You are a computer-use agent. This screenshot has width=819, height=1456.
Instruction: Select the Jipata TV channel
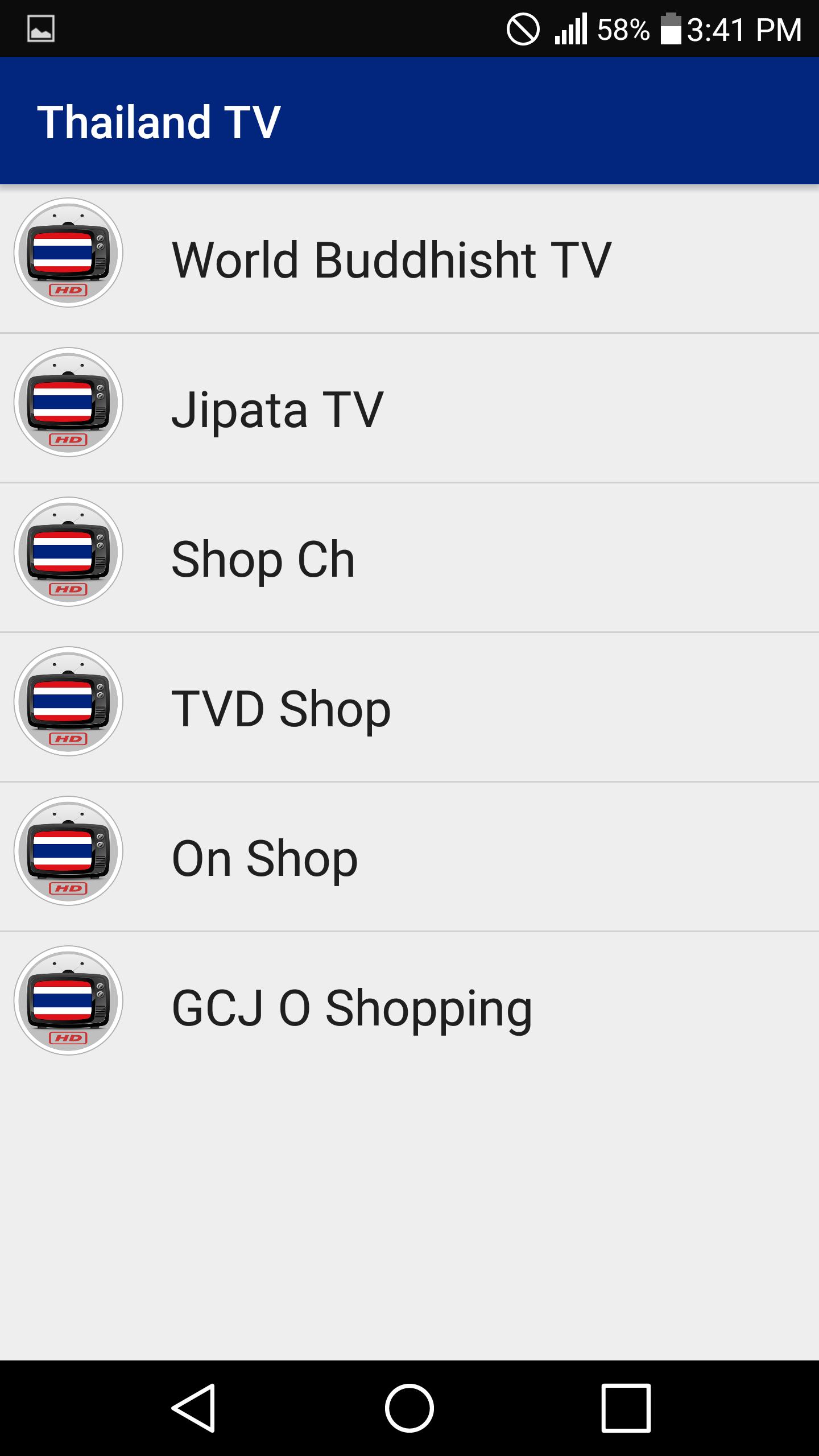(x=409, y=408)
